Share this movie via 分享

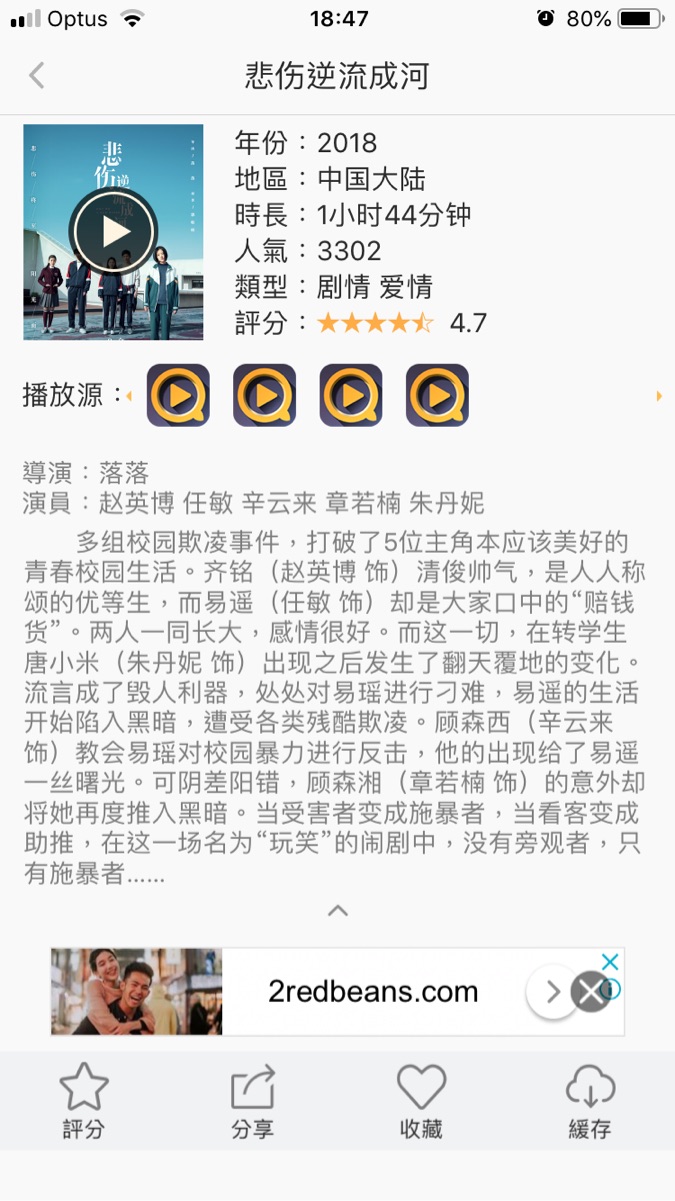coord(252,1100)
